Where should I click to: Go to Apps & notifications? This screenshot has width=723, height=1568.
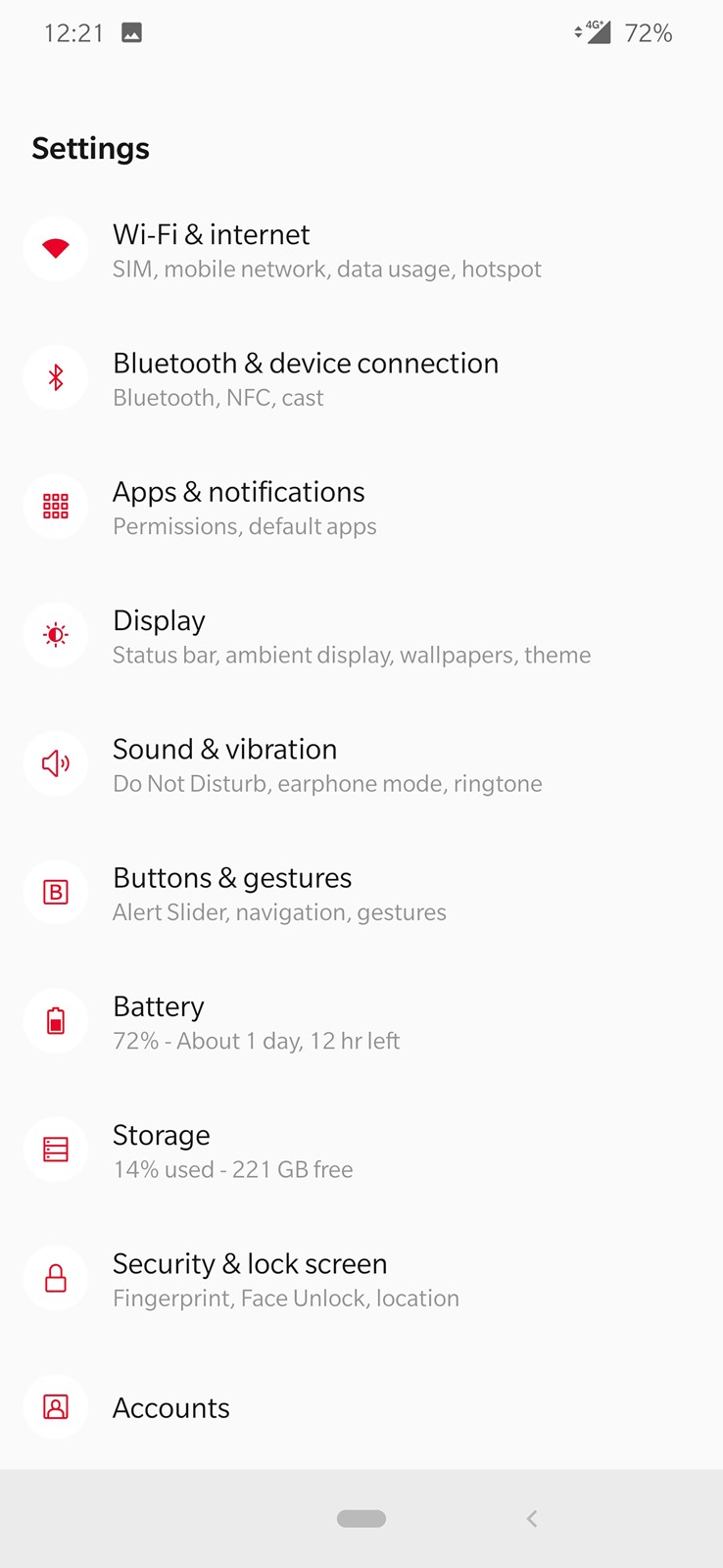361,507
